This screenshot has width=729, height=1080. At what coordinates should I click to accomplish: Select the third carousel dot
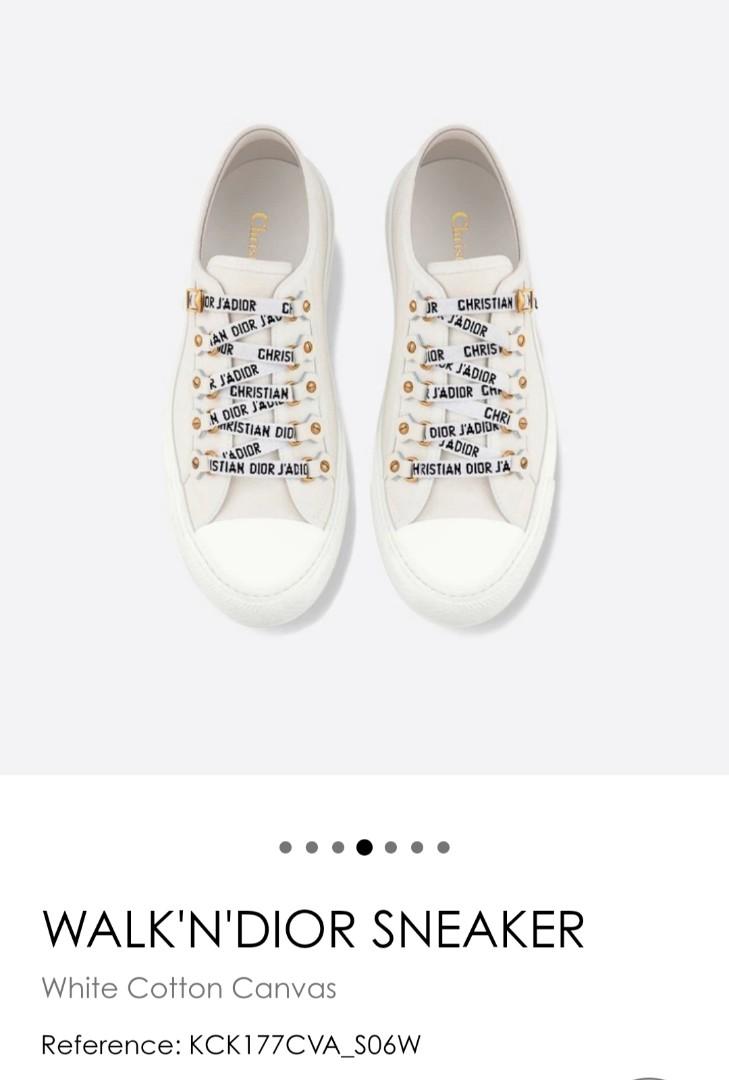pos(336,847)
